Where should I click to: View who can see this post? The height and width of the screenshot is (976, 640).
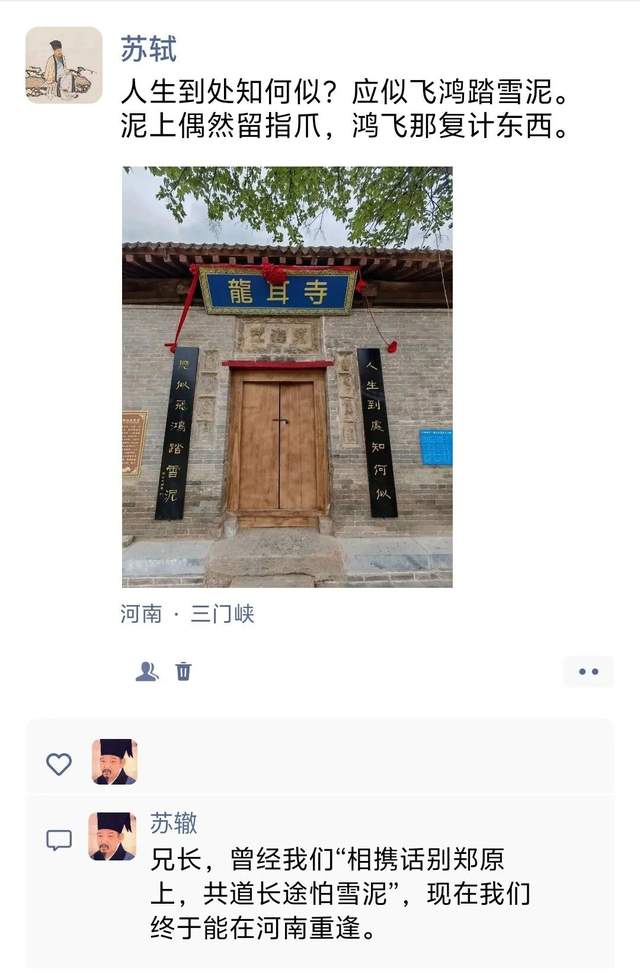click(147, 671)
